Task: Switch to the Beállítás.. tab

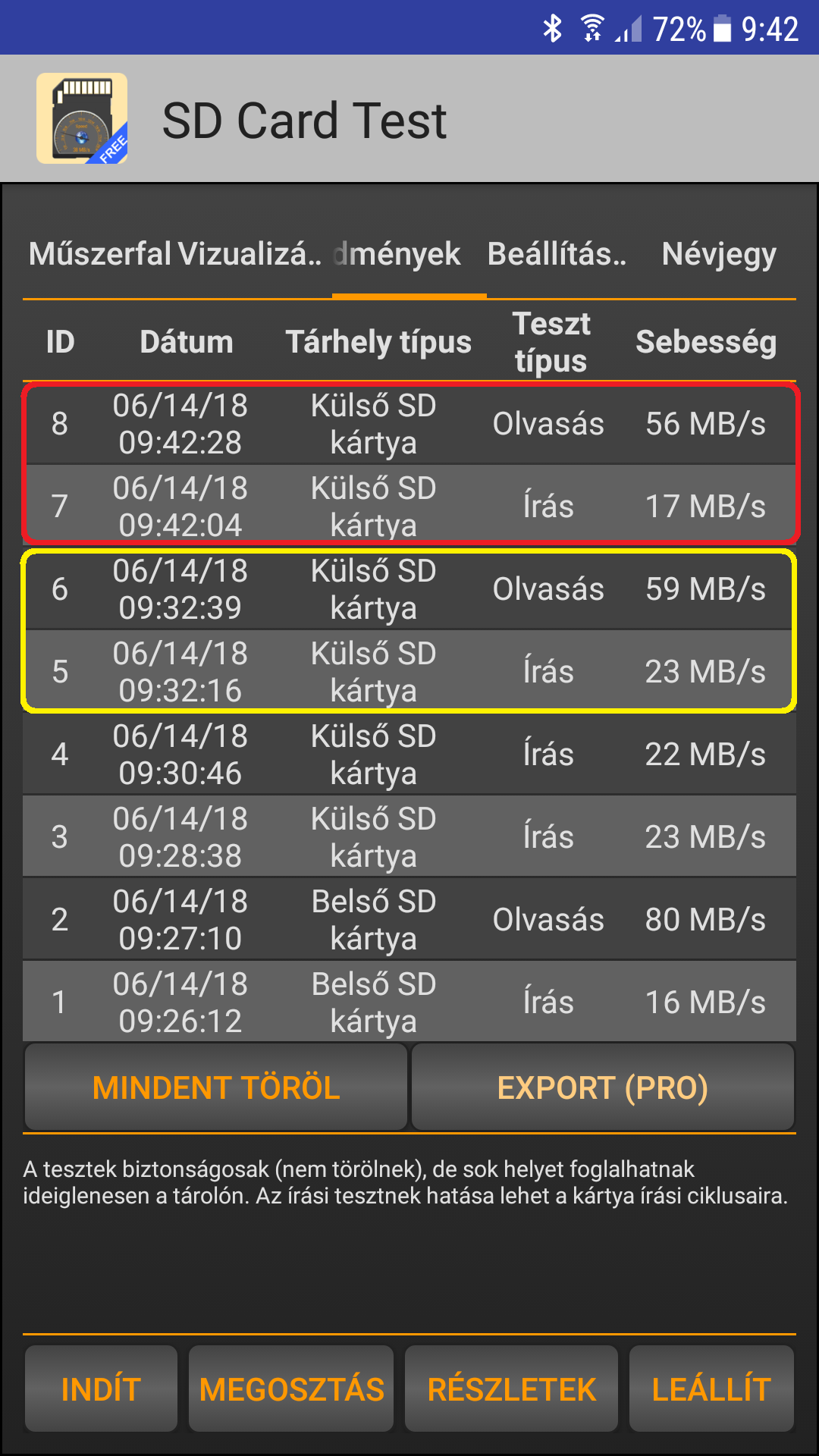Action: (x=557, y=254)
